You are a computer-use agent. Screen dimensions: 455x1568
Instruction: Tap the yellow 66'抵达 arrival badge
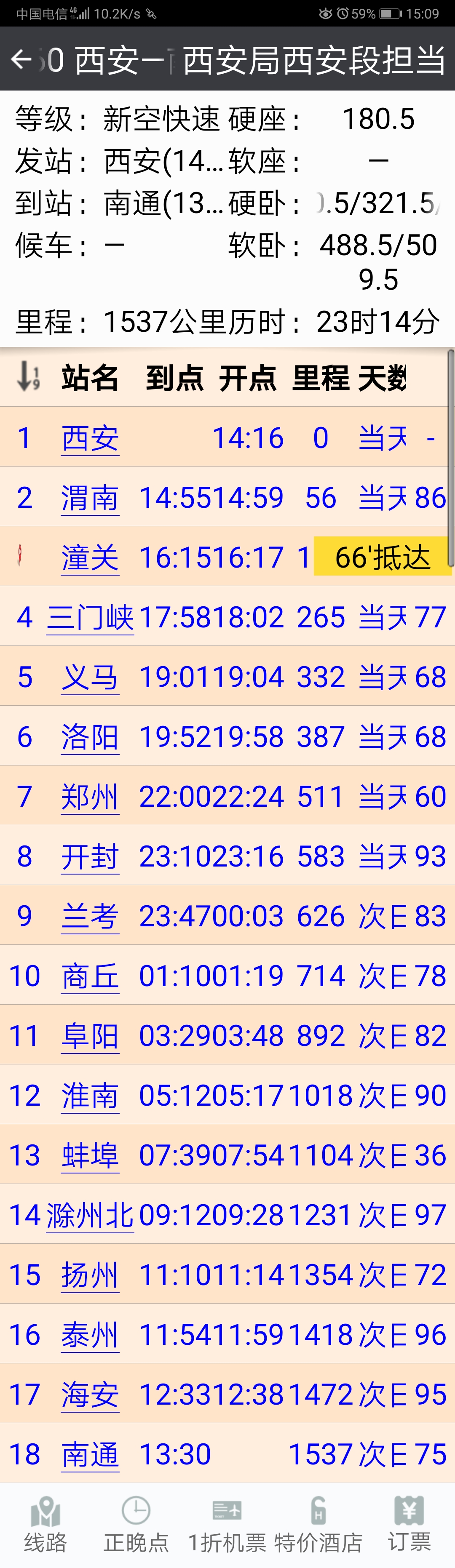(383, 556)
